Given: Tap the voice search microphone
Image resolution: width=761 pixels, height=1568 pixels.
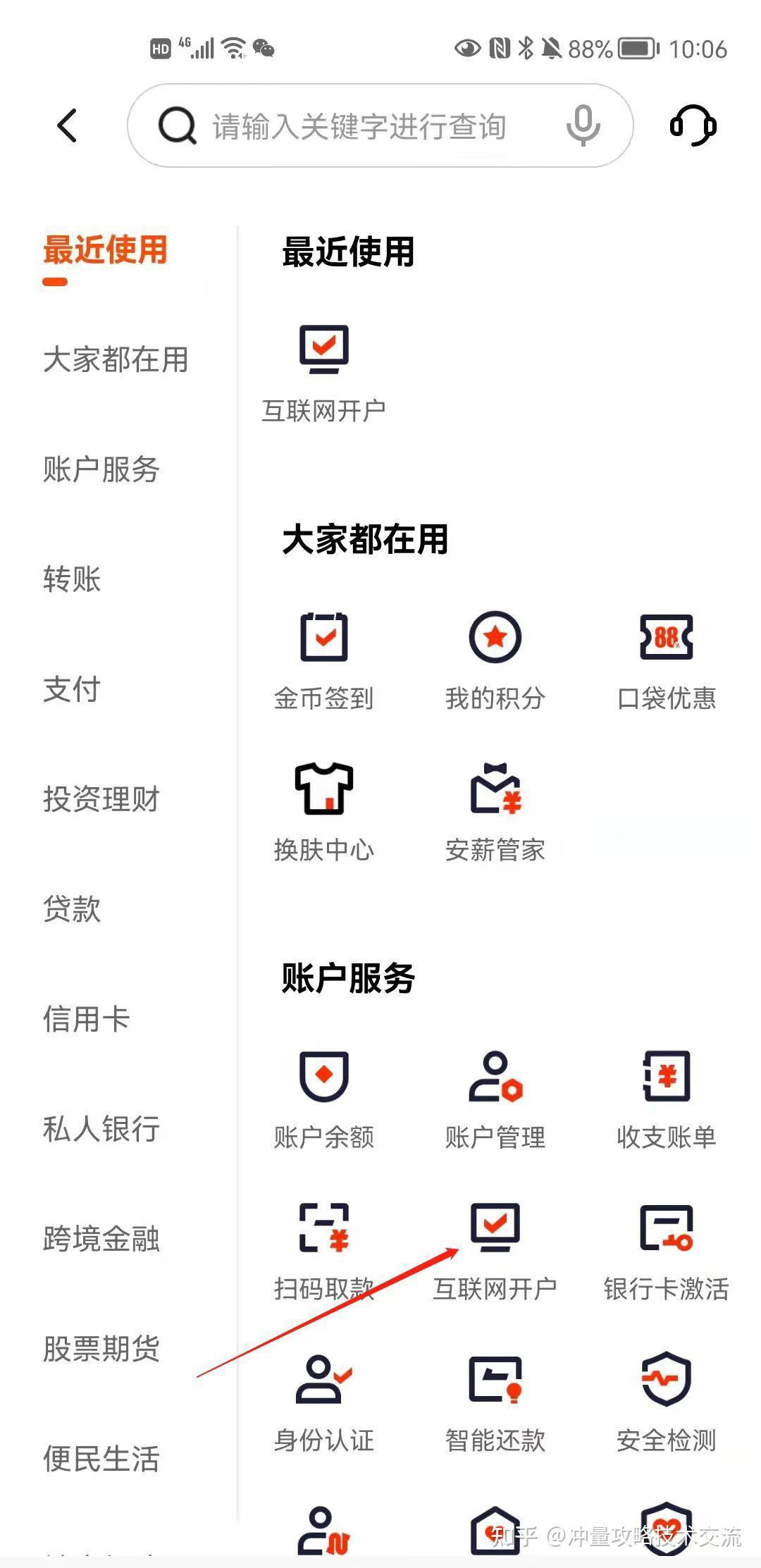Looking at the screenshot, I should (582, 125).
